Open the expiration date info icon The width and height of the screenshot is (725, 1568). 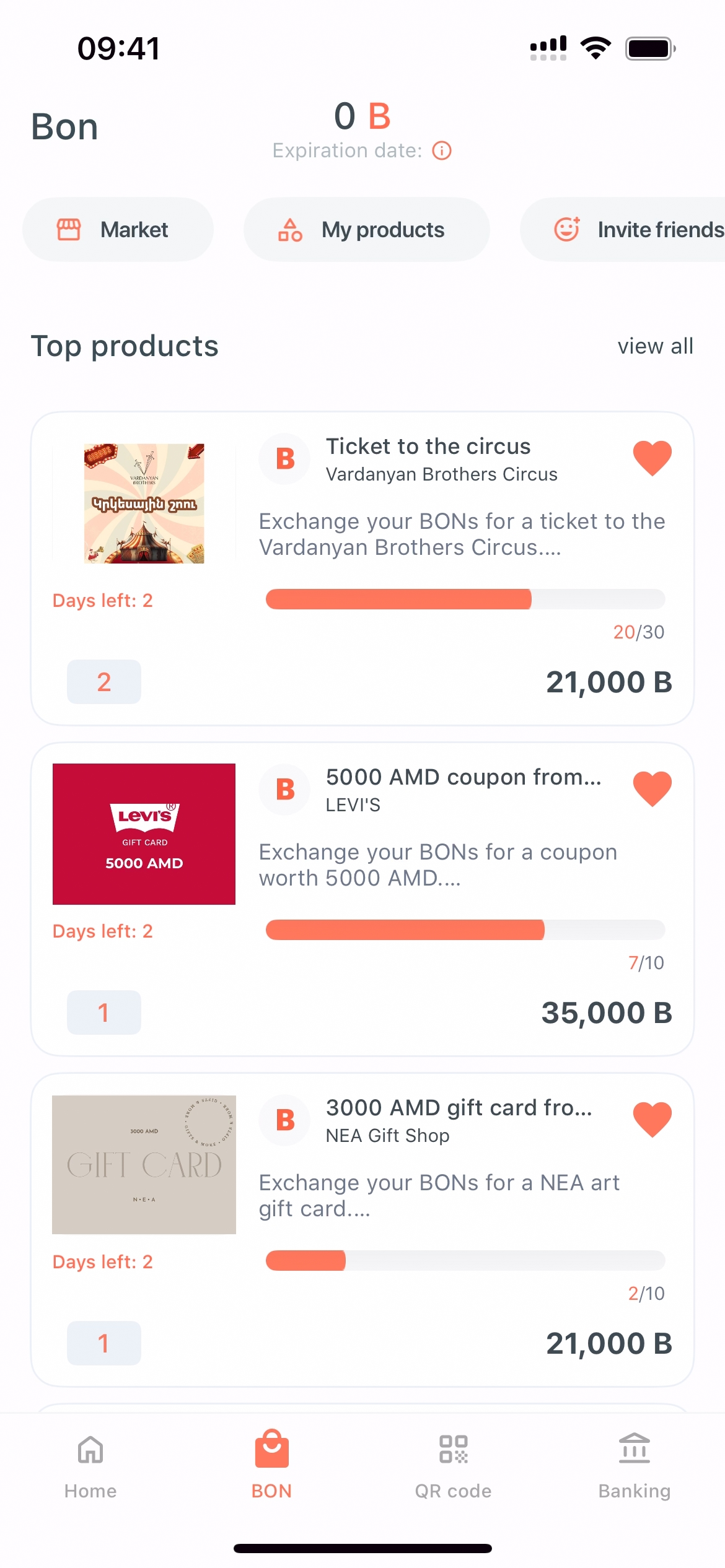tap(442, 150)
